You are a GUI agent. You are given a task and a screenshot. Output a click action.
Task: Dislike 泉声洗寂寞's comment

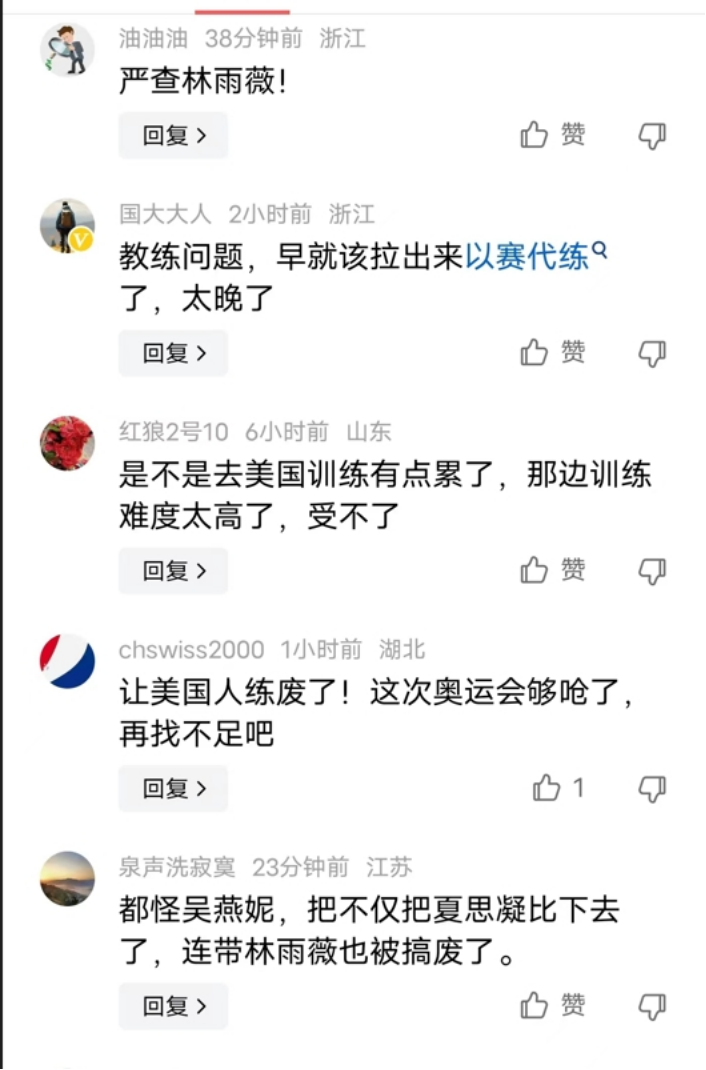pos(652,1006)
